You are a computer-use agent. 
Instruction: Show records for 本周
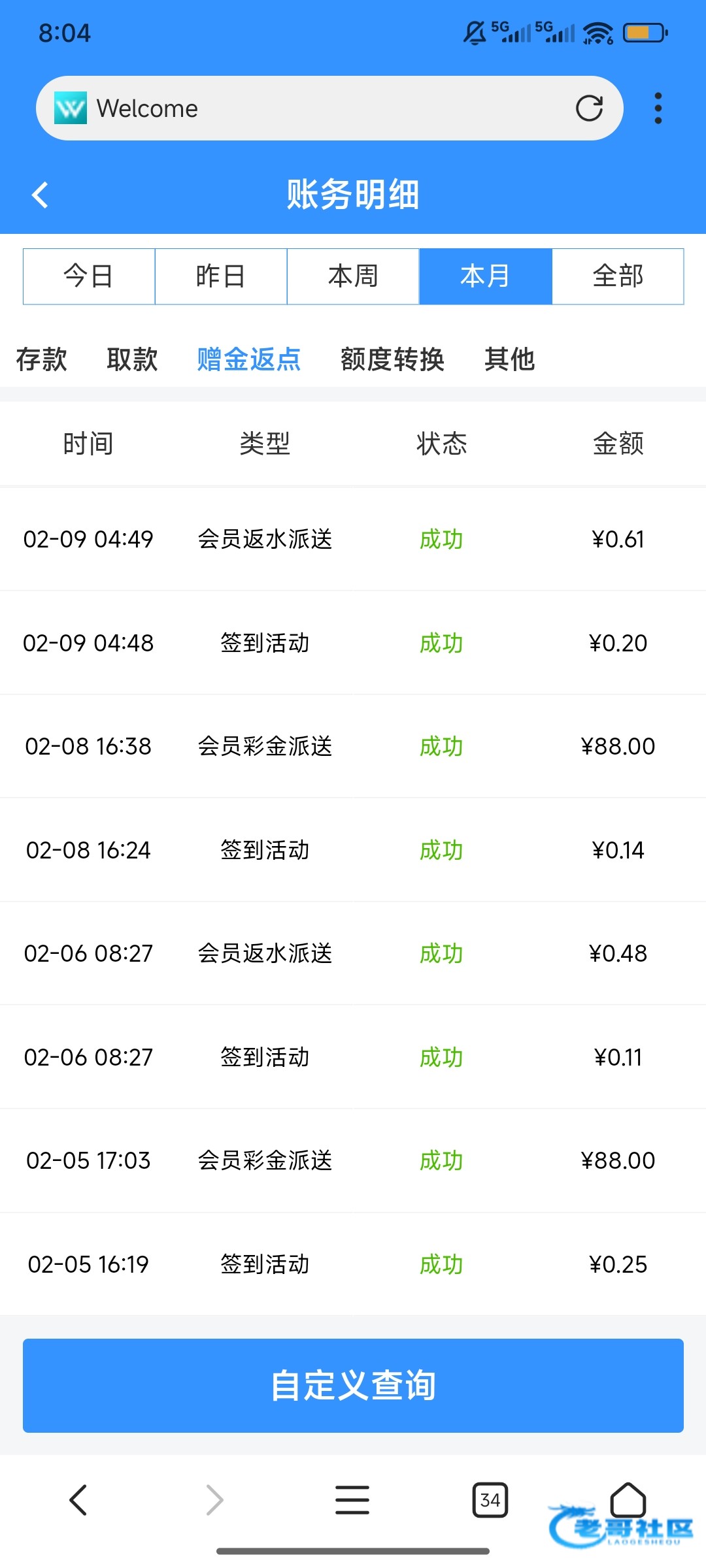353,276
